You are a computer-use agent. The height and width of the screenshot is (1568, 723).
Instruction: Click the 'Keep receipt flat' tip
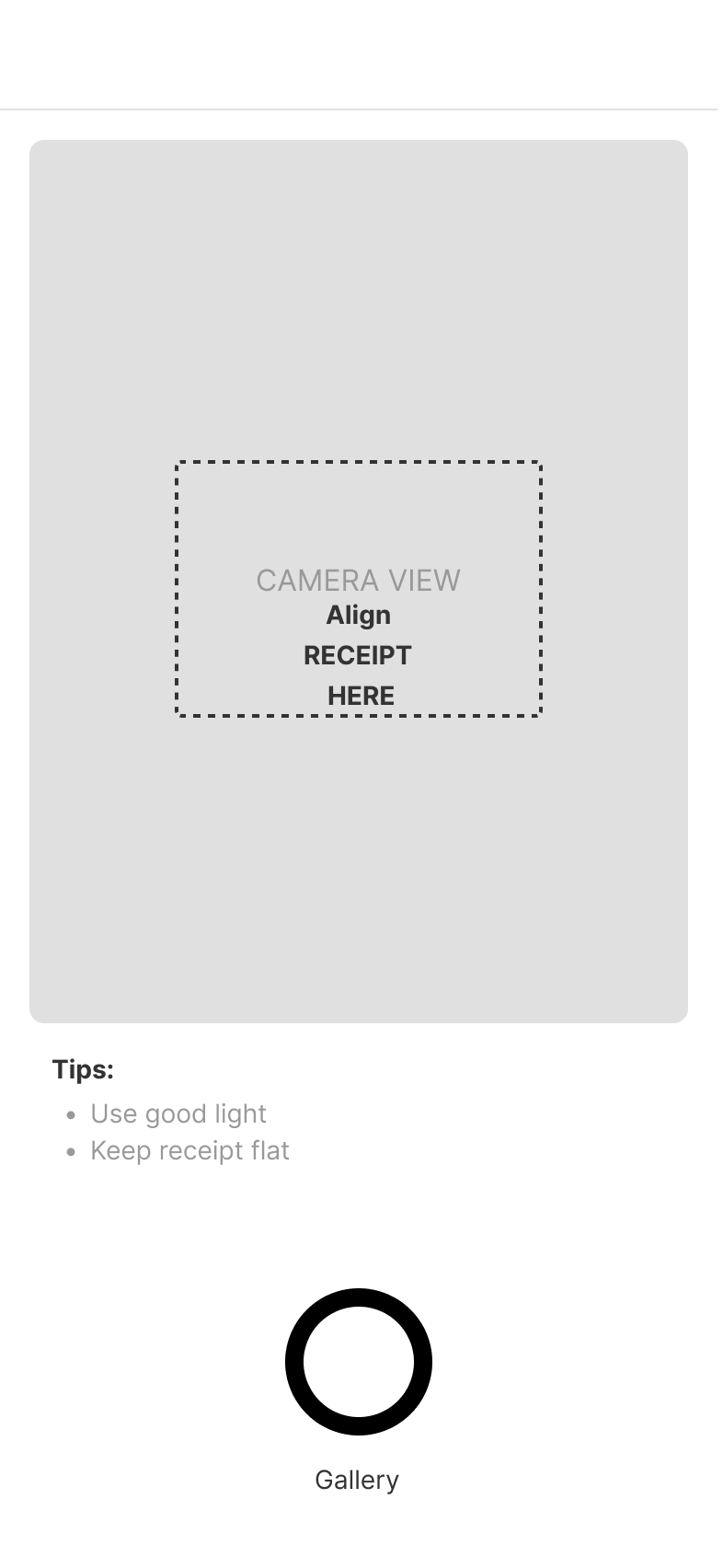pyautogui.click(x=189, y=1150)
